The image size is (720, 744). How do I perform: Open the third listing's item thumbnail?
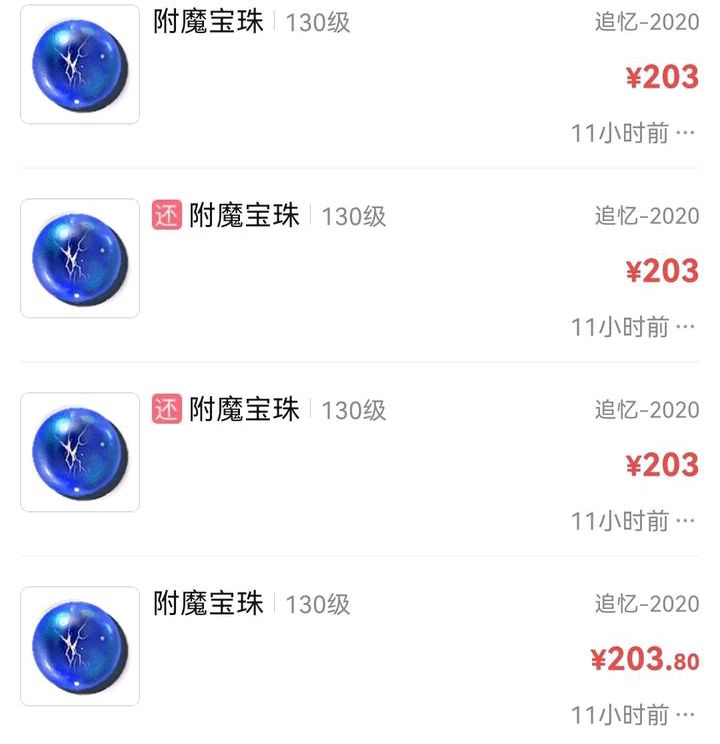79,452
